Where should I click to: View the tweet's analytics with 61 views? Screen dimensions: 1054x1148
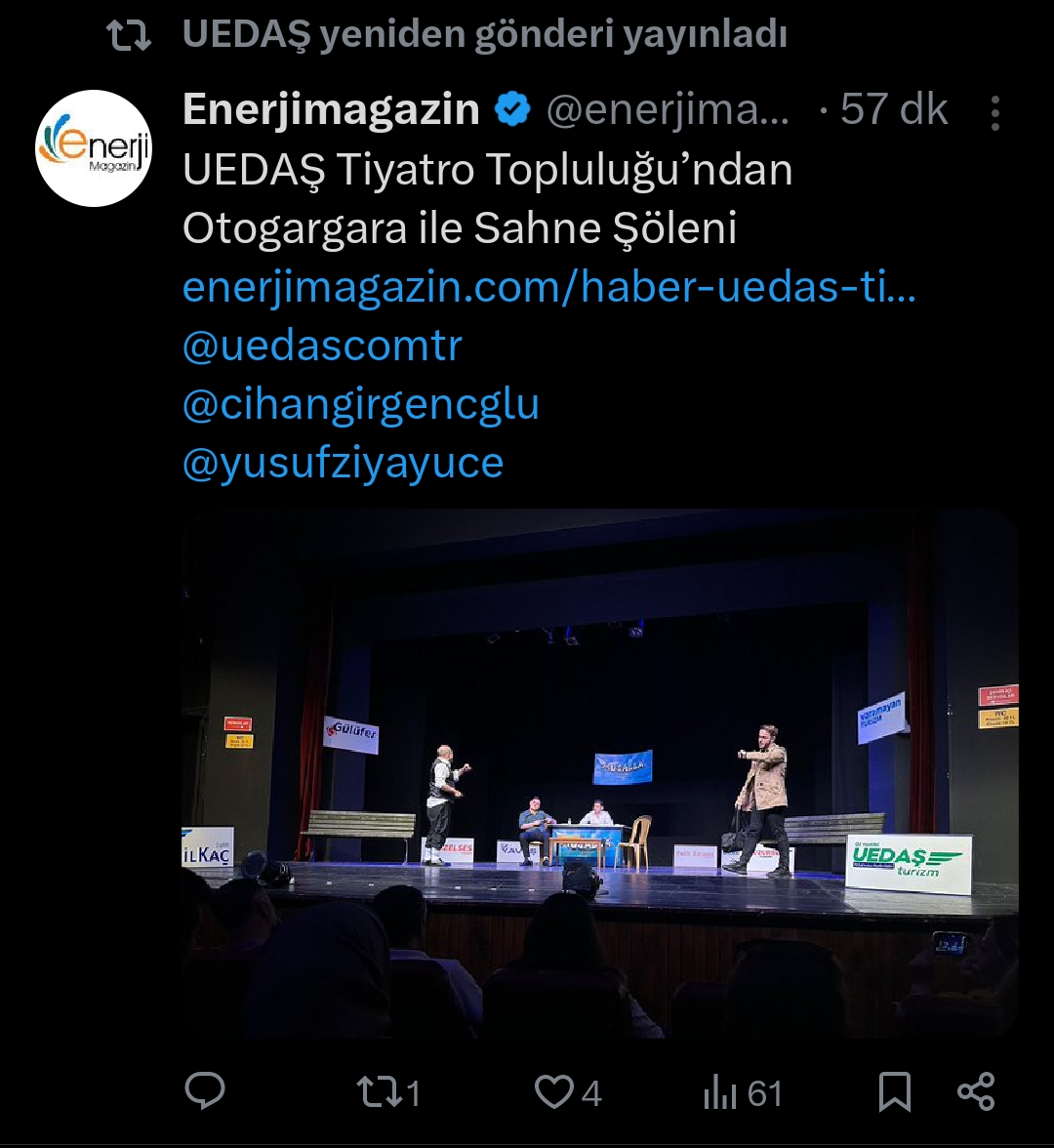click(x=742, y=1092)
